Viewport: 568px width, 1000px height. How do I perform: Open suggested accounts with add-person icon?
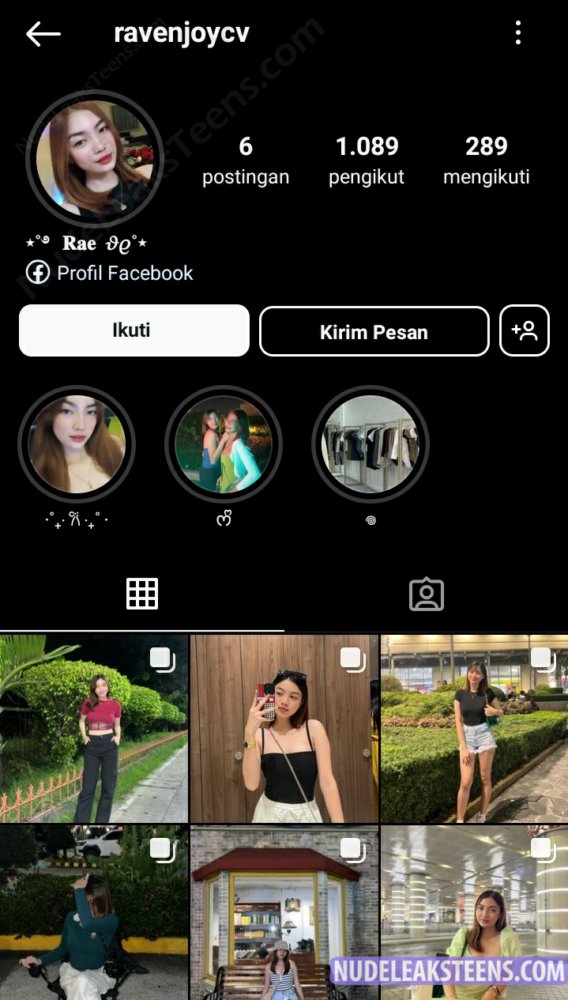click(x=524, y=331)
